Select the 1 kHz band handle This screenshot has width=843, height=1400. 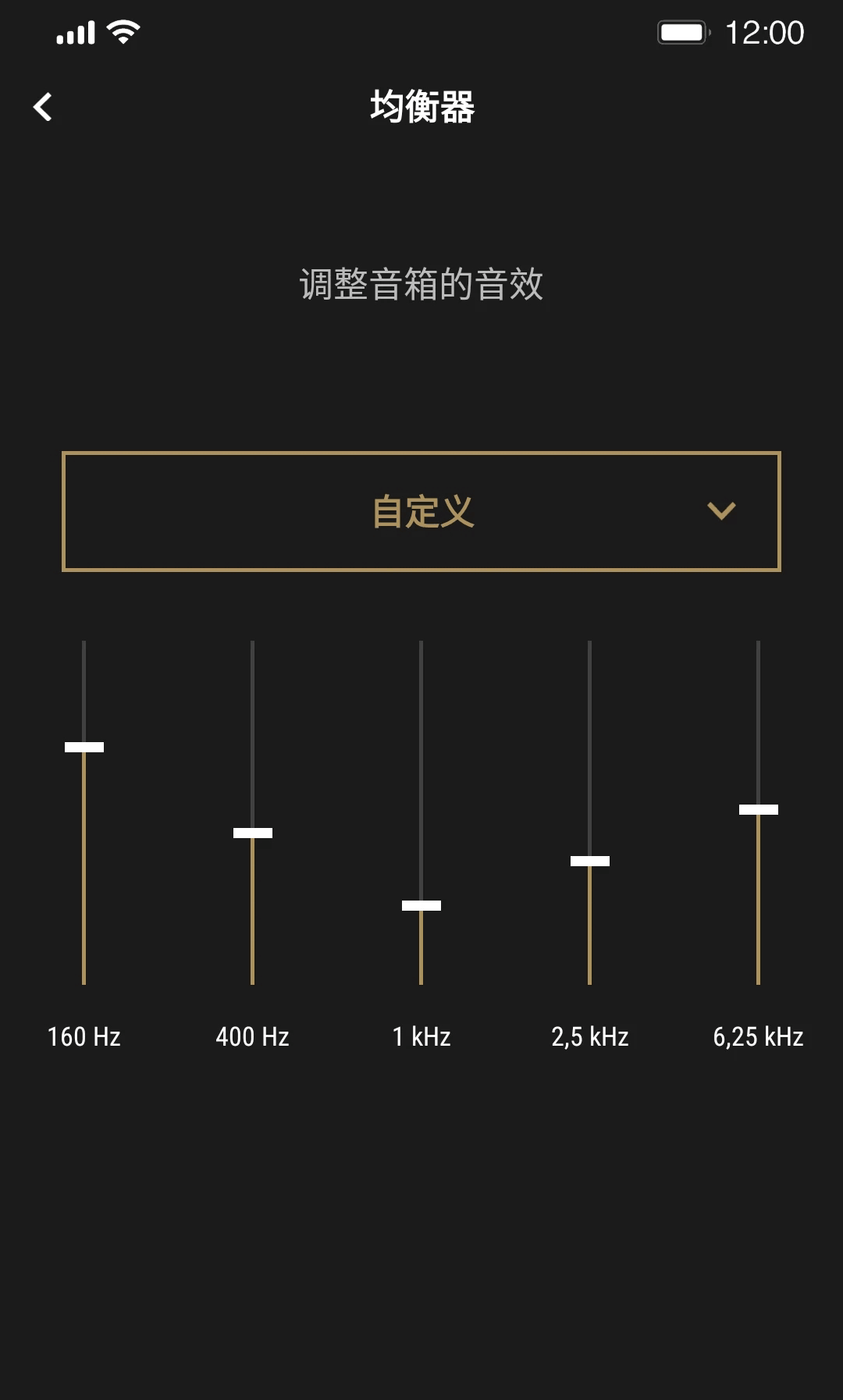(421, 905)
